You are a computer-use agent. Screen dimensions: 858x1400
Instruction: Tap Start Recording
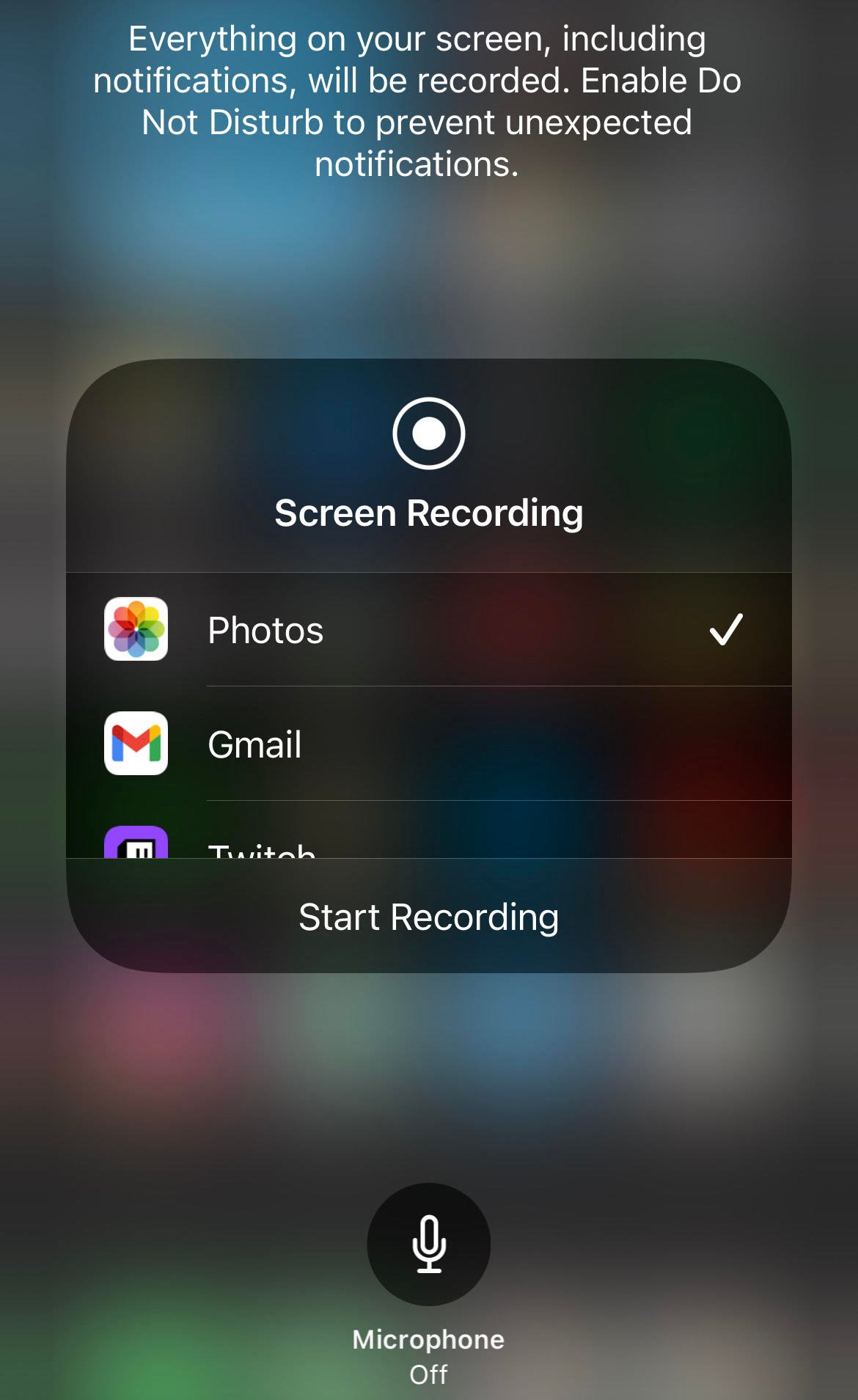point(429,916)
